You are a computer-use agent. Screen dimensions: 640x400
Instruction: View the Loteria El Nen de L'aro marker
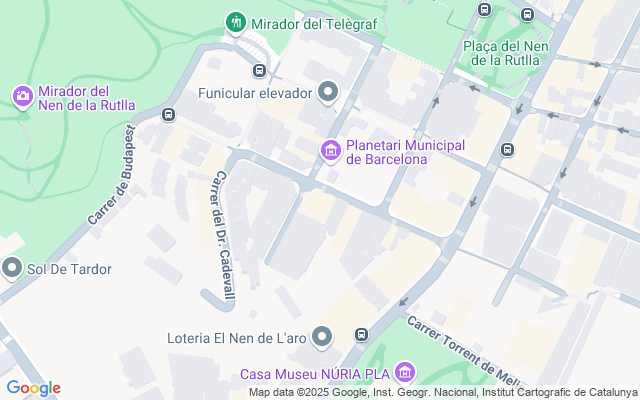click(322, 337)
